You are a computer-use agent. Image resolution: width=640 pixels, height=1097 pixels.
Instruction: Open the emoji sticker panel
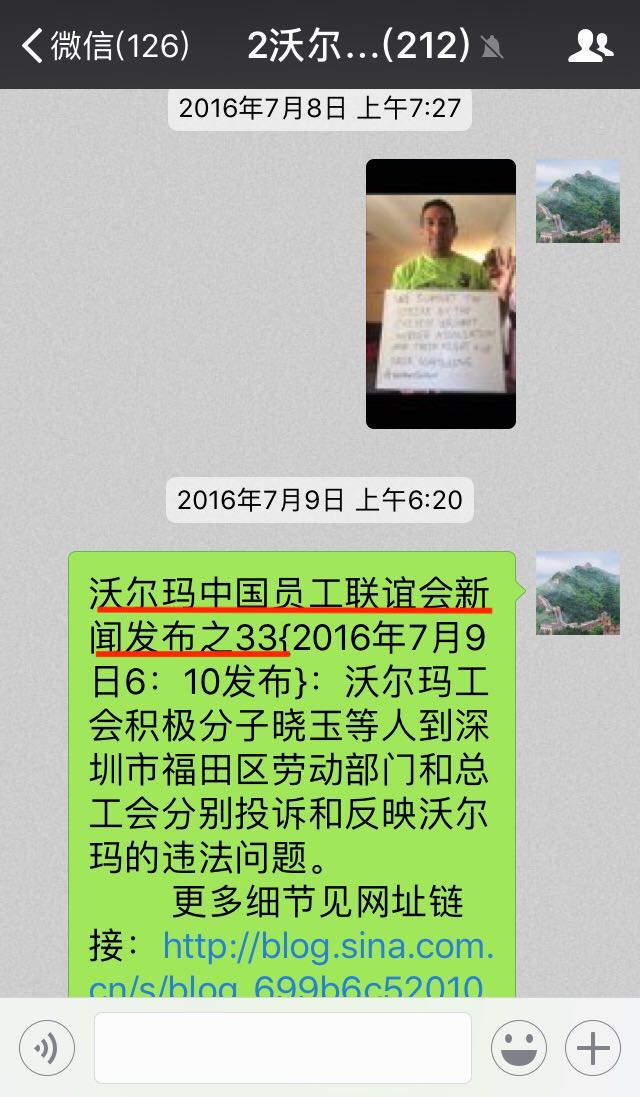point(518,1048)
